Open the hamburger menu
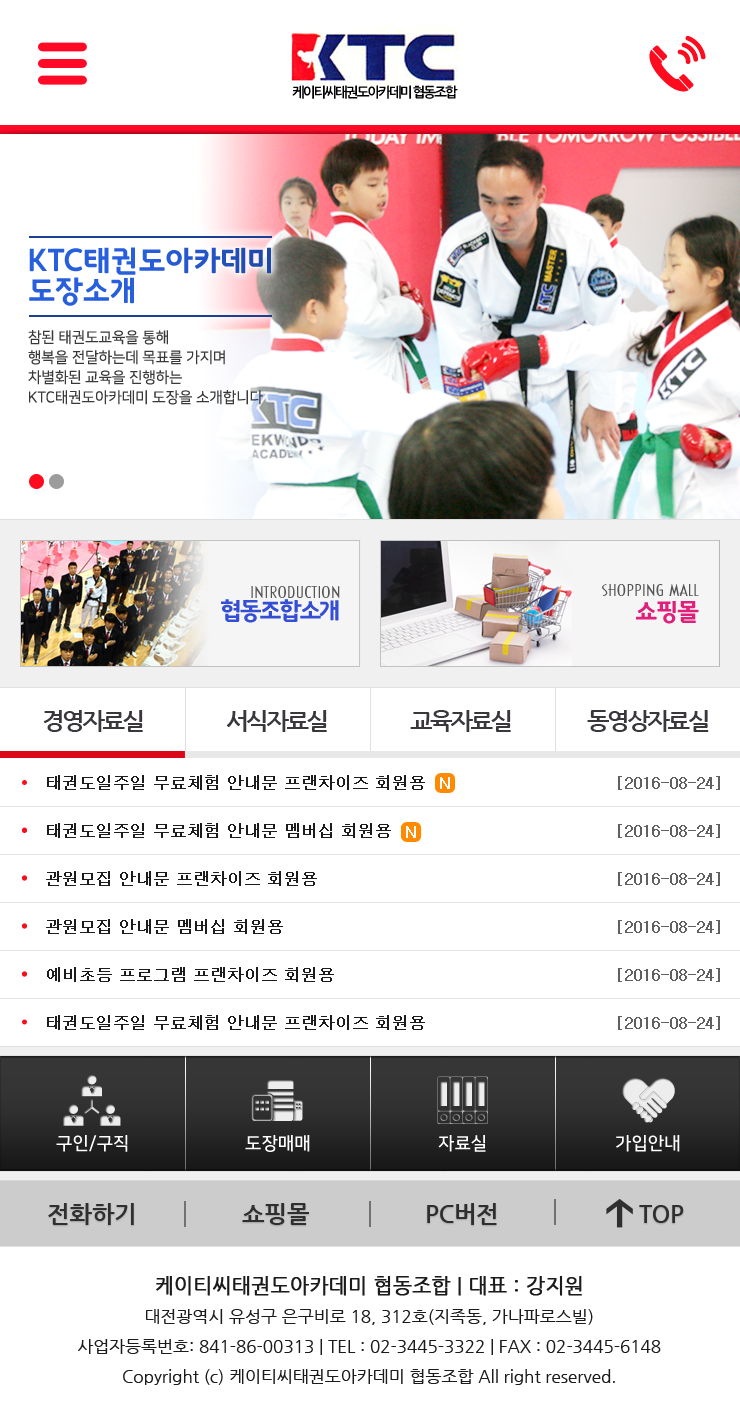The height and width of the screenshot is (1414, 740). 62,63
